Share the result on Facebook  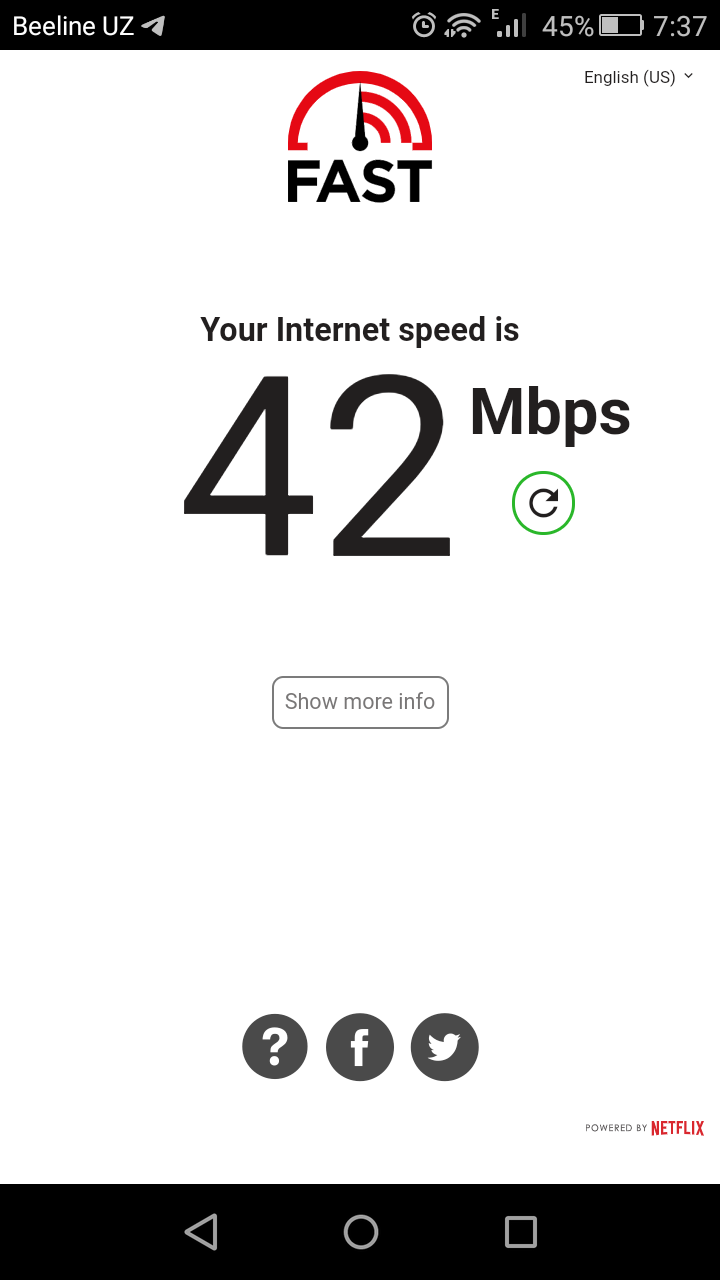(x=360, y=1047)
